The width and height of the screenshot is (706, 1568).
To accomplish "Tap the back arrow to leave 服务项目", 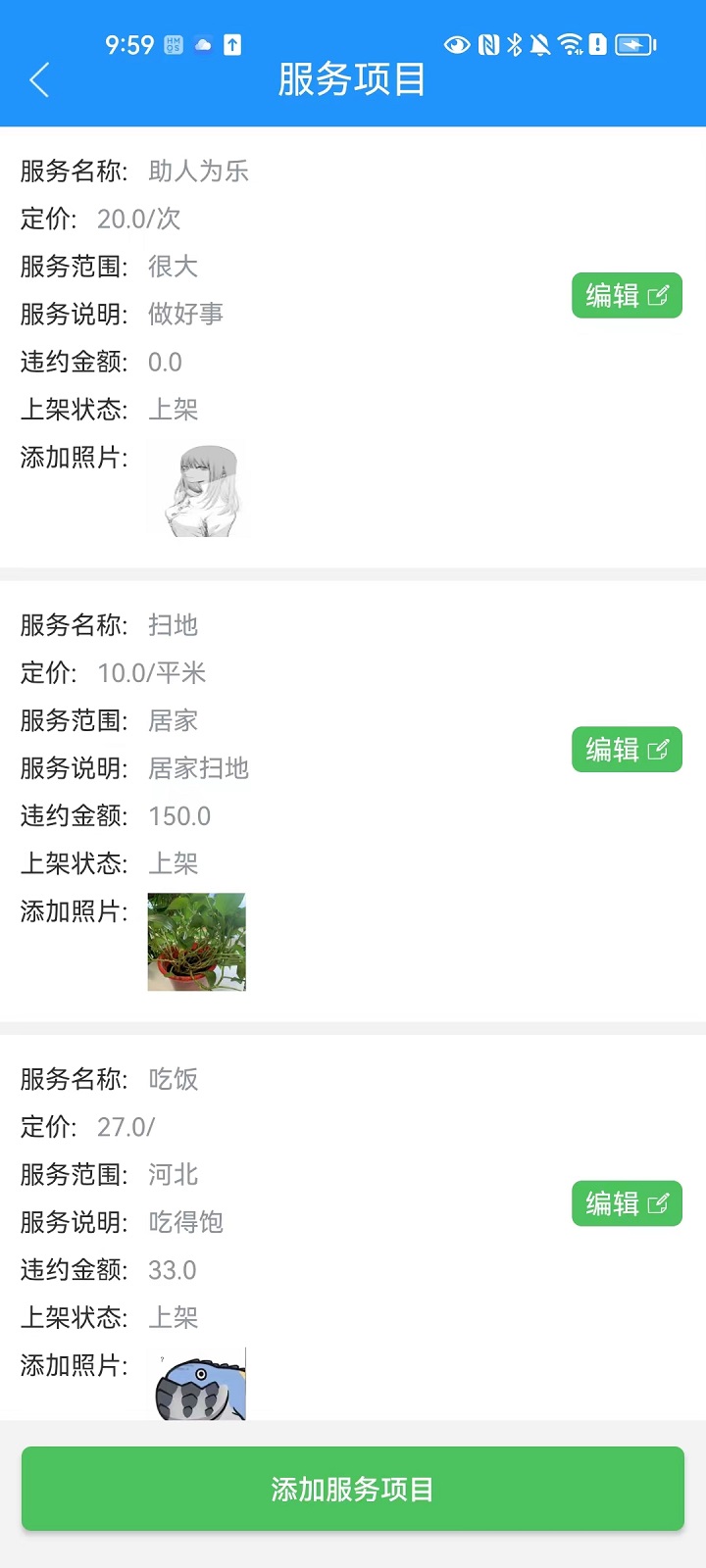I will pyautogui.click(x=39, y=80).
